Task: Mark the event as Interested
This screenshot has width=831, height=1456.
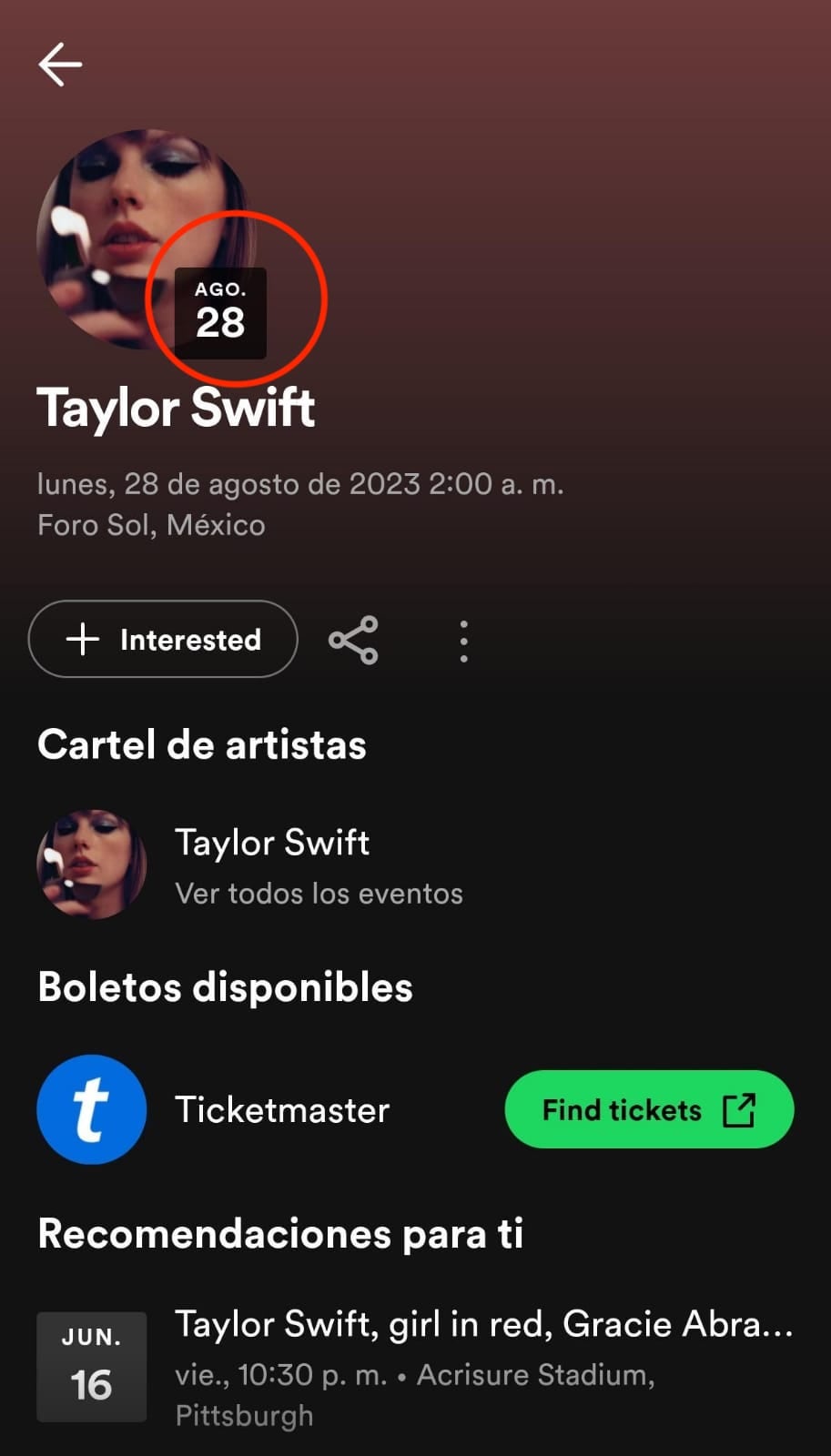Action: (x=163, y=639)
